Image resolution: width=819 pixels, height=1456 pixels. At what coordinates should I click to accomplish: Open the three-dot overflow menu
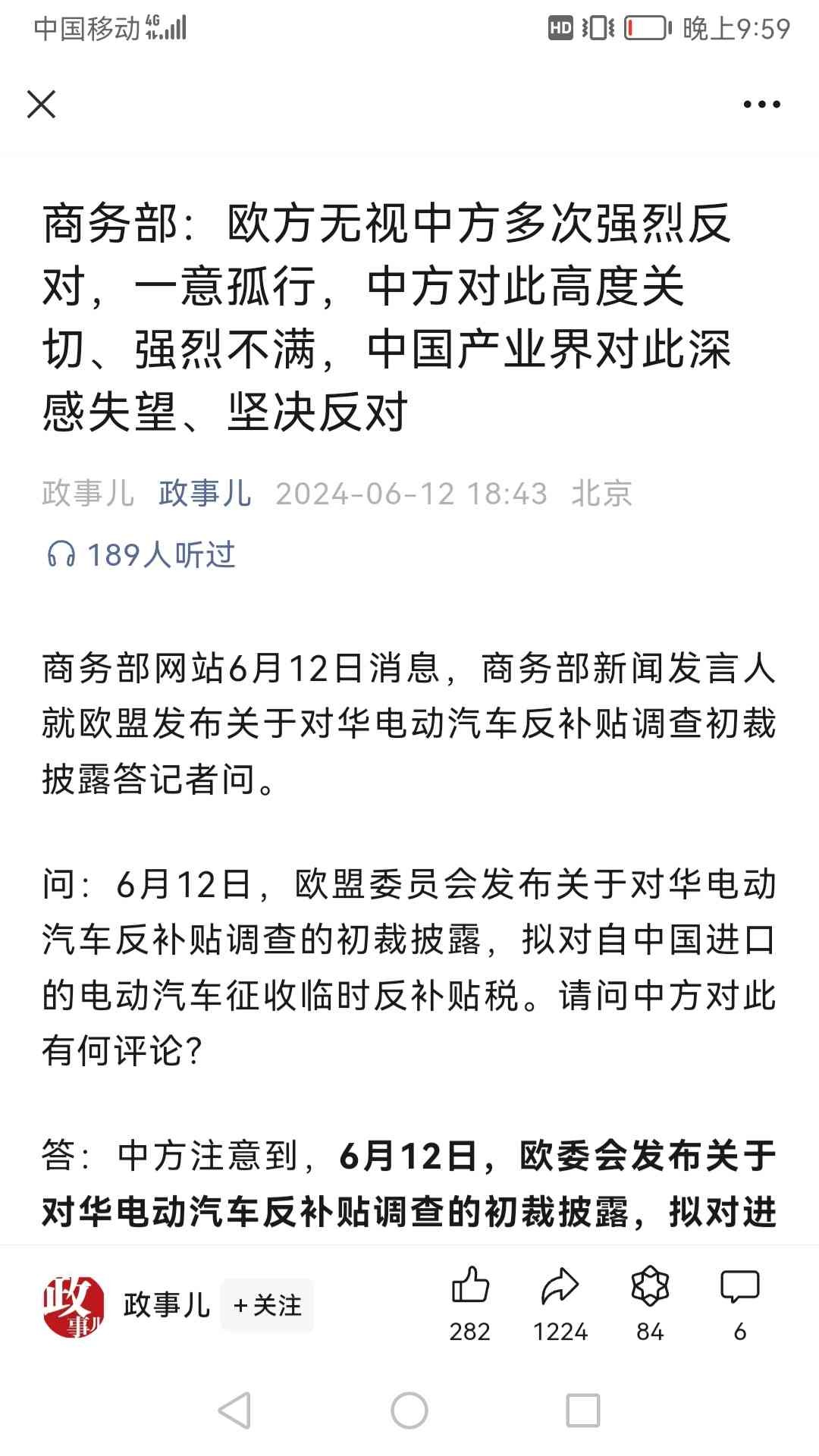click(x=761, y=105)
